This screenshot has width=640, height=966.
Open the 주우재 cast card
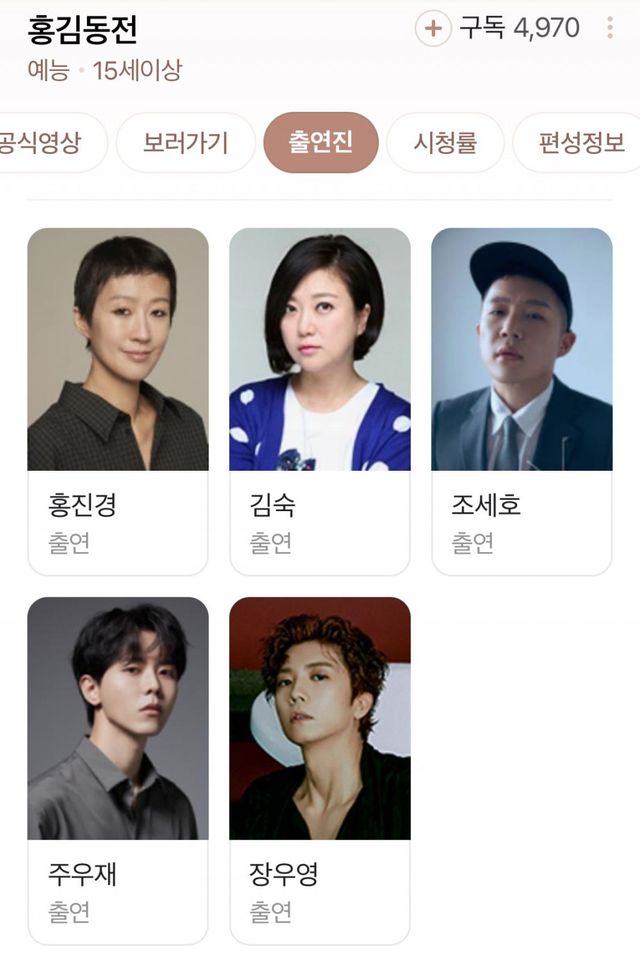pos(118,770)
